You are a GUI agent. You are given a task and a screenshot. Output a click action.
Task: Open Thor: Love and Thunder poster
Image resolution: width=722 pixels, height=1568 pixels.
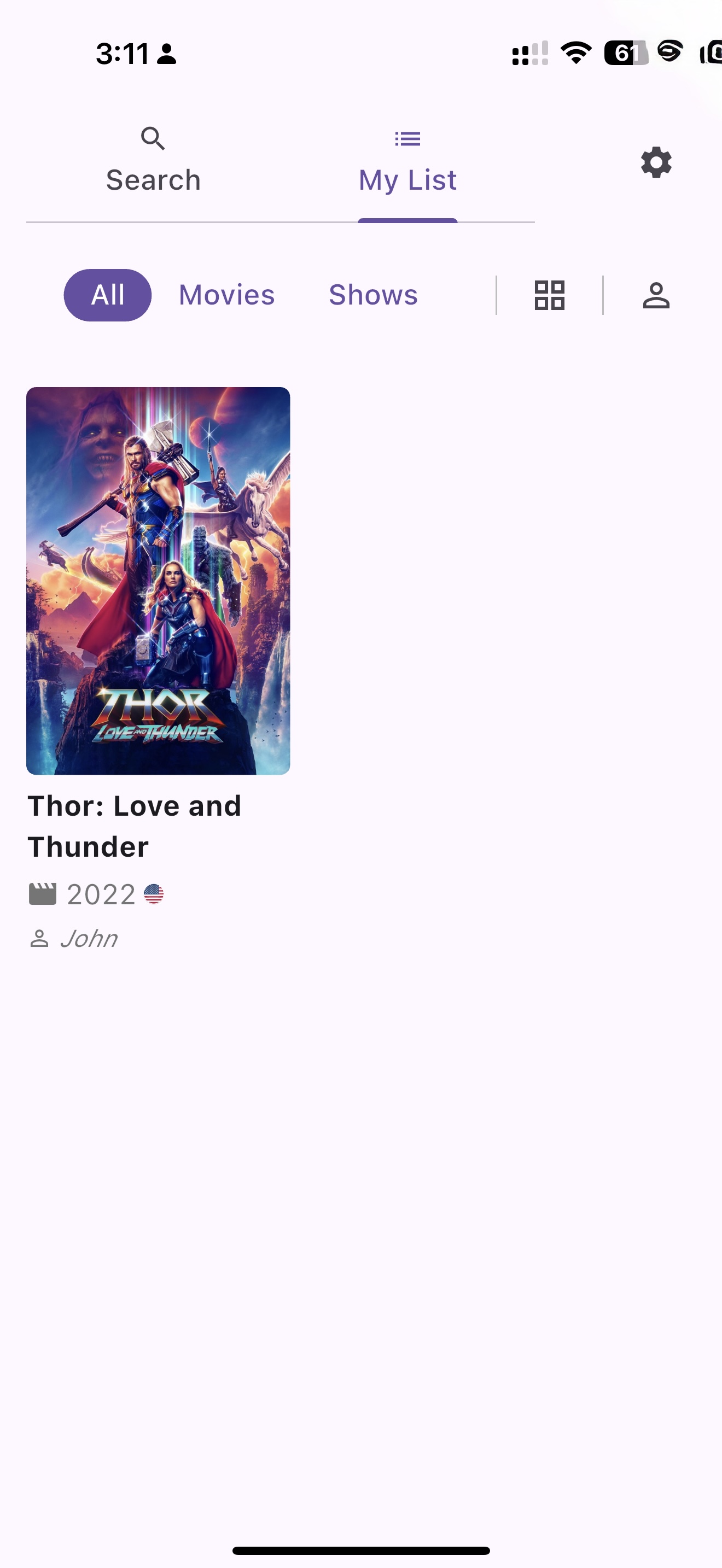coord(158,580)
